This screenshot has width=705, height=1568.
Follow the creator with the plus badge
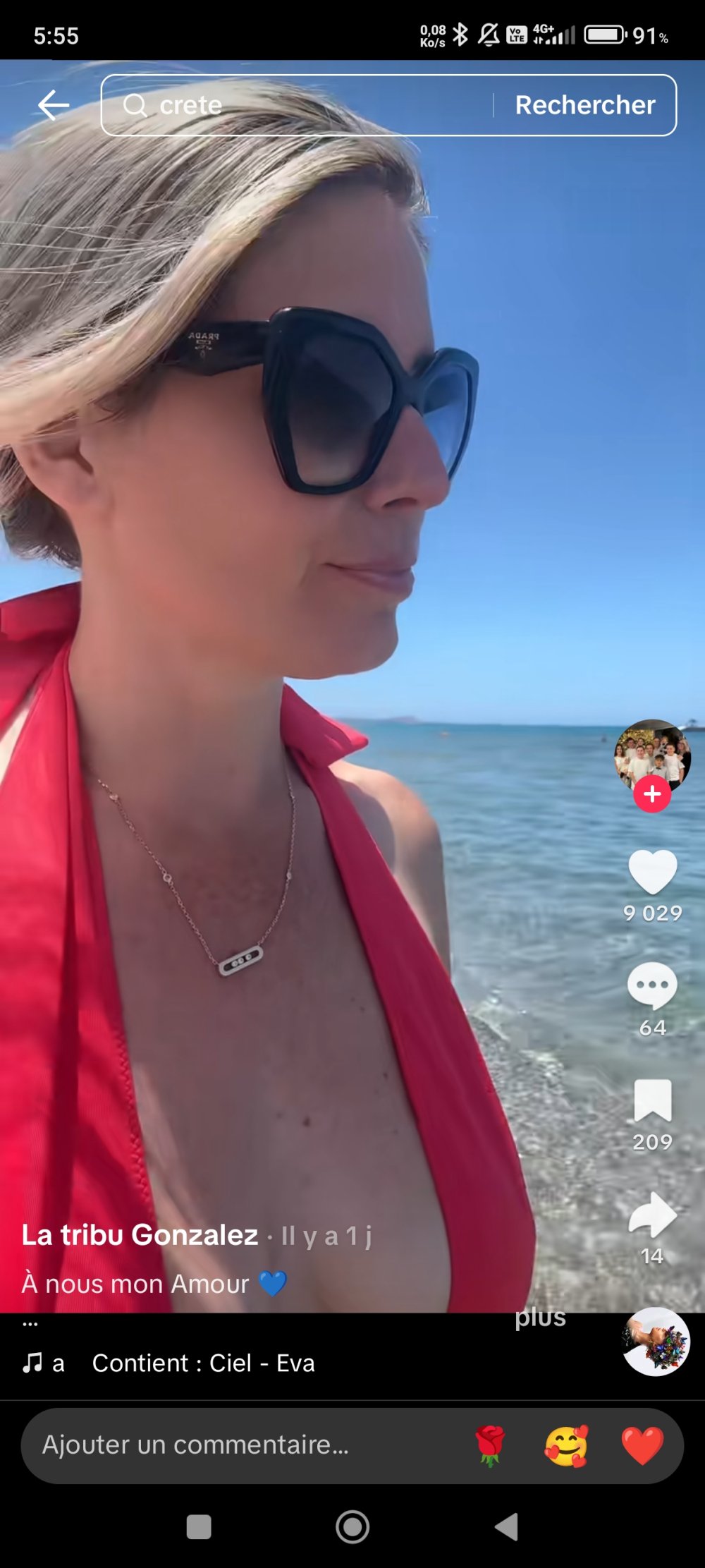click(x=652, y=794)
